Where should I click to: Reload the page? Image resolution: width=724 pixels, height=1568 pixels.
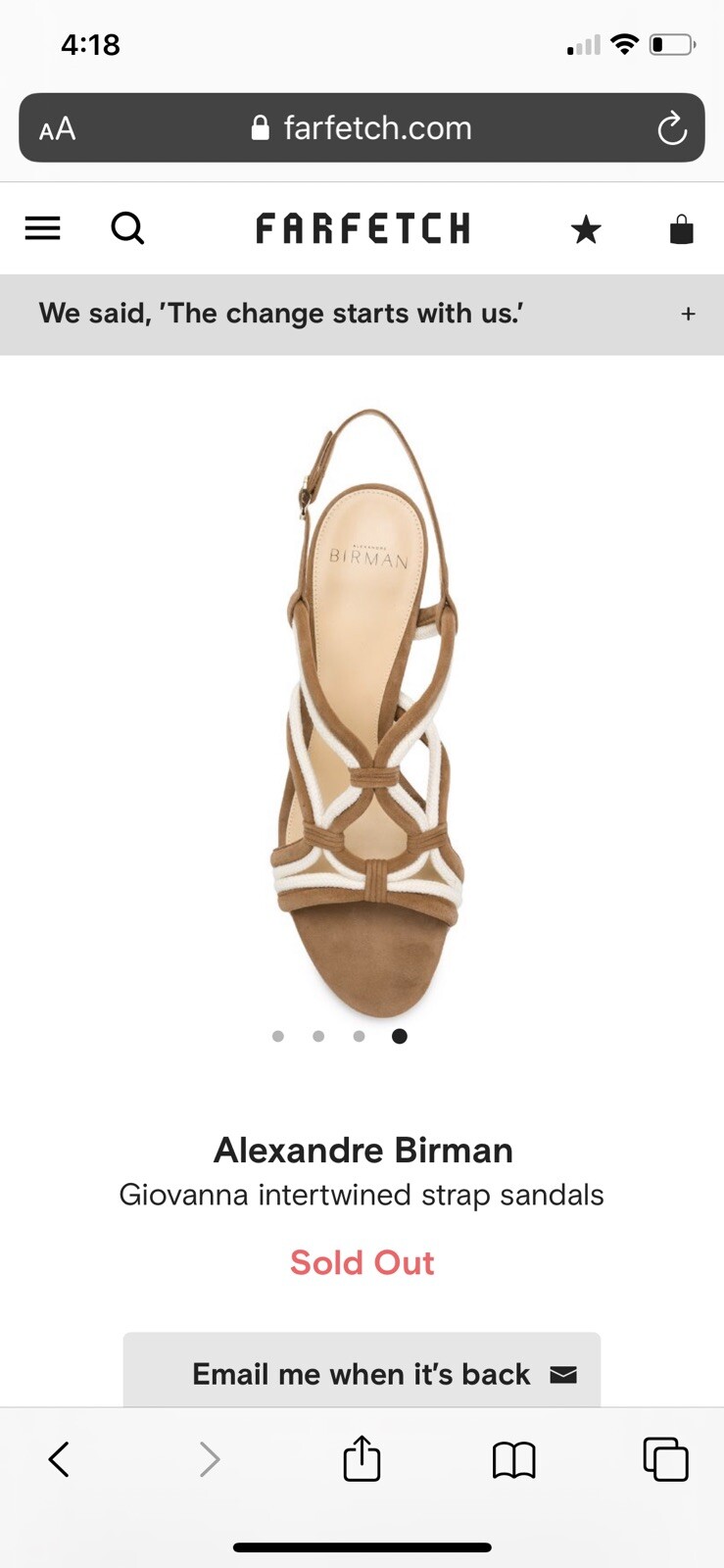[x=671, y=128]
